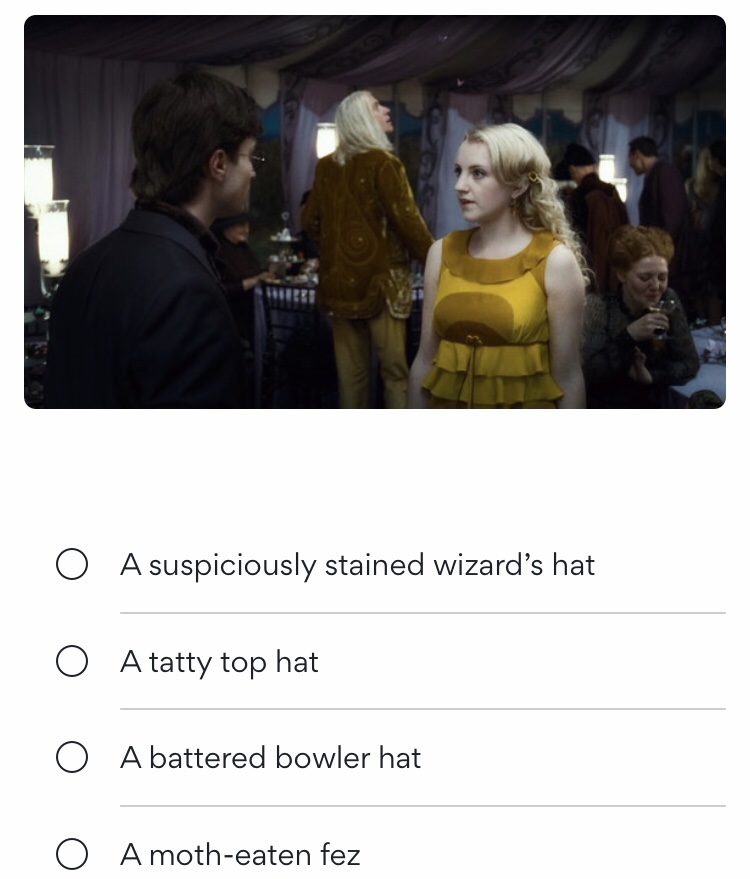Select 'A suspiciously stained wizard's hat' answer
This screenshot has height=879, width=750.
pyautogui.click(x=72, y=565)
